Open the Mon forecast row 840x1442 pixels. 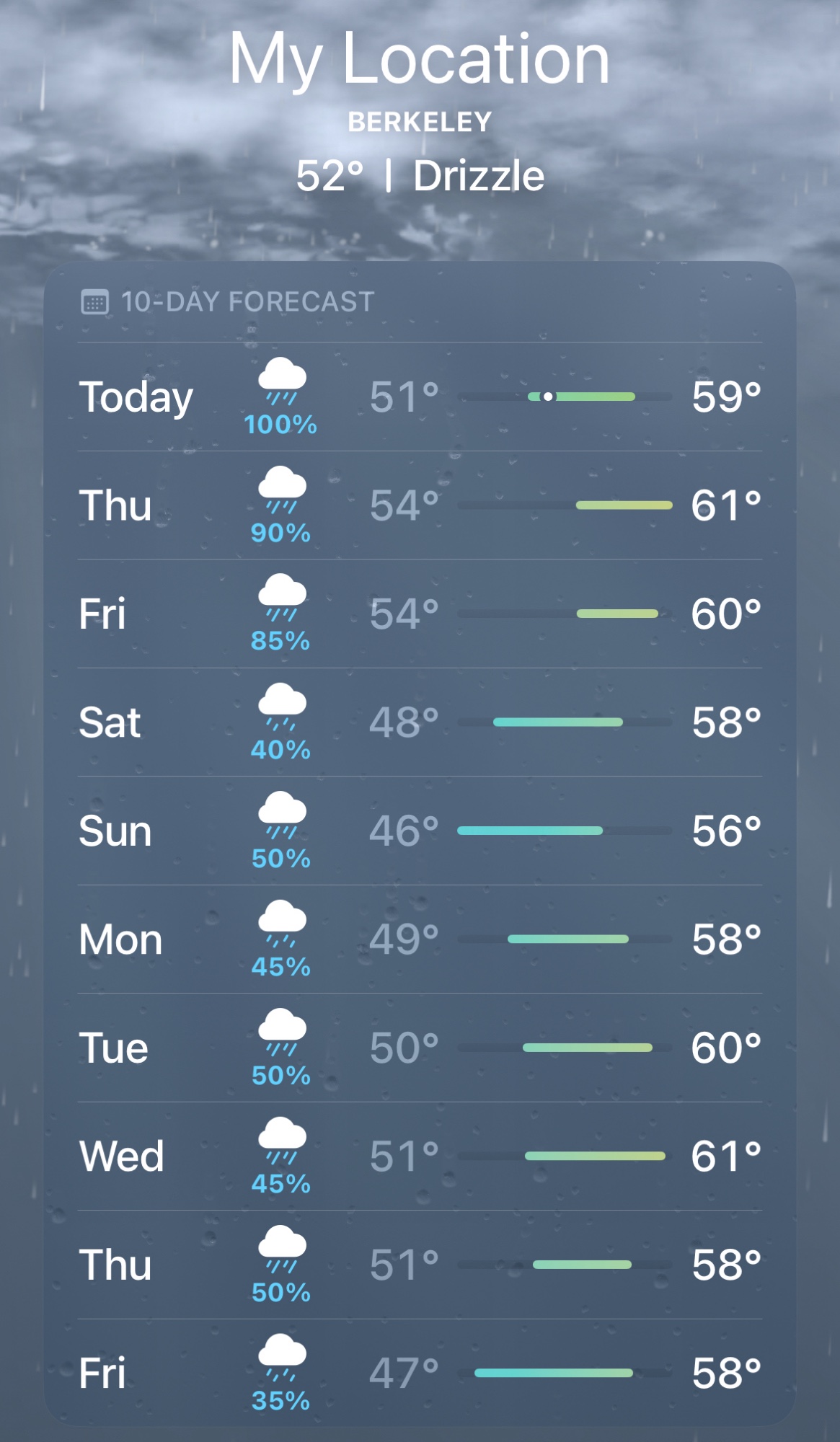(420, 939)
